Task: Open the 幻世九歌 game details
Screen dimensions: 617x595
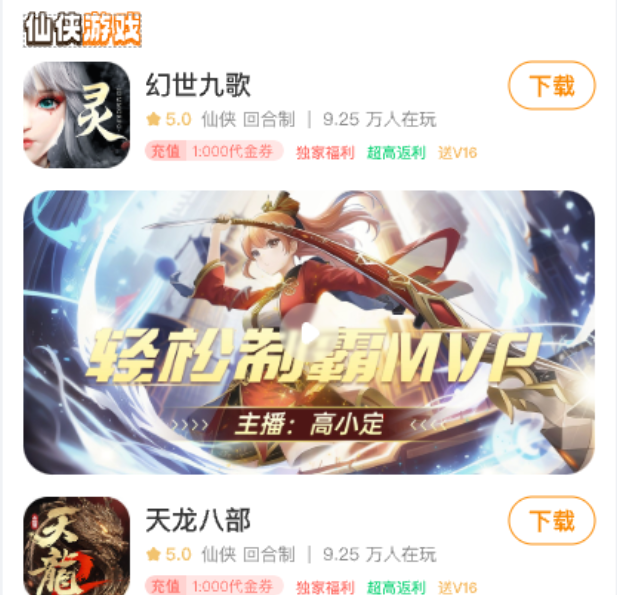Action: click(197, 84)
